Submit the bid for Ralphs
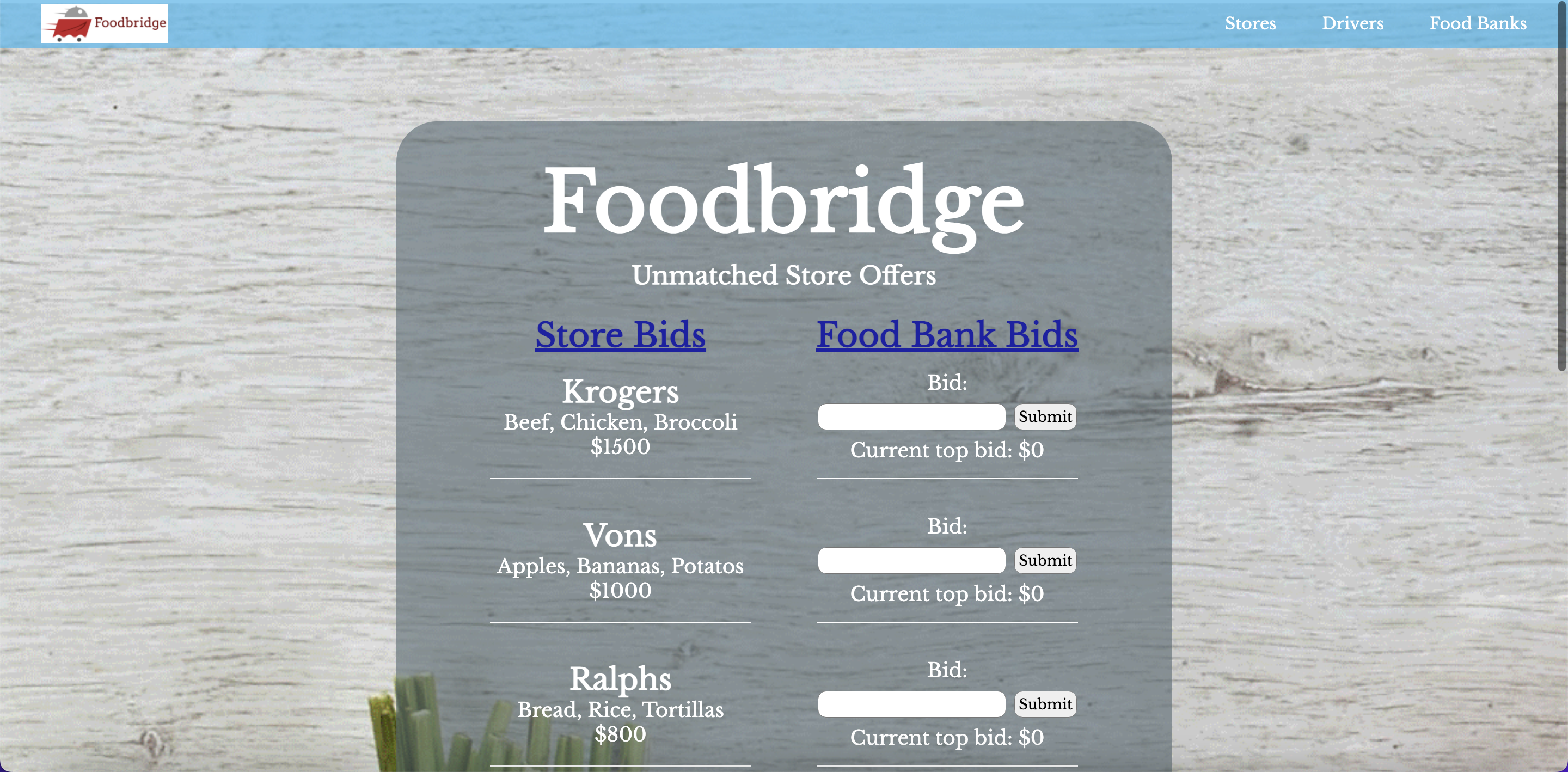Screen dimensions: 1568x772 point(1045,704)
